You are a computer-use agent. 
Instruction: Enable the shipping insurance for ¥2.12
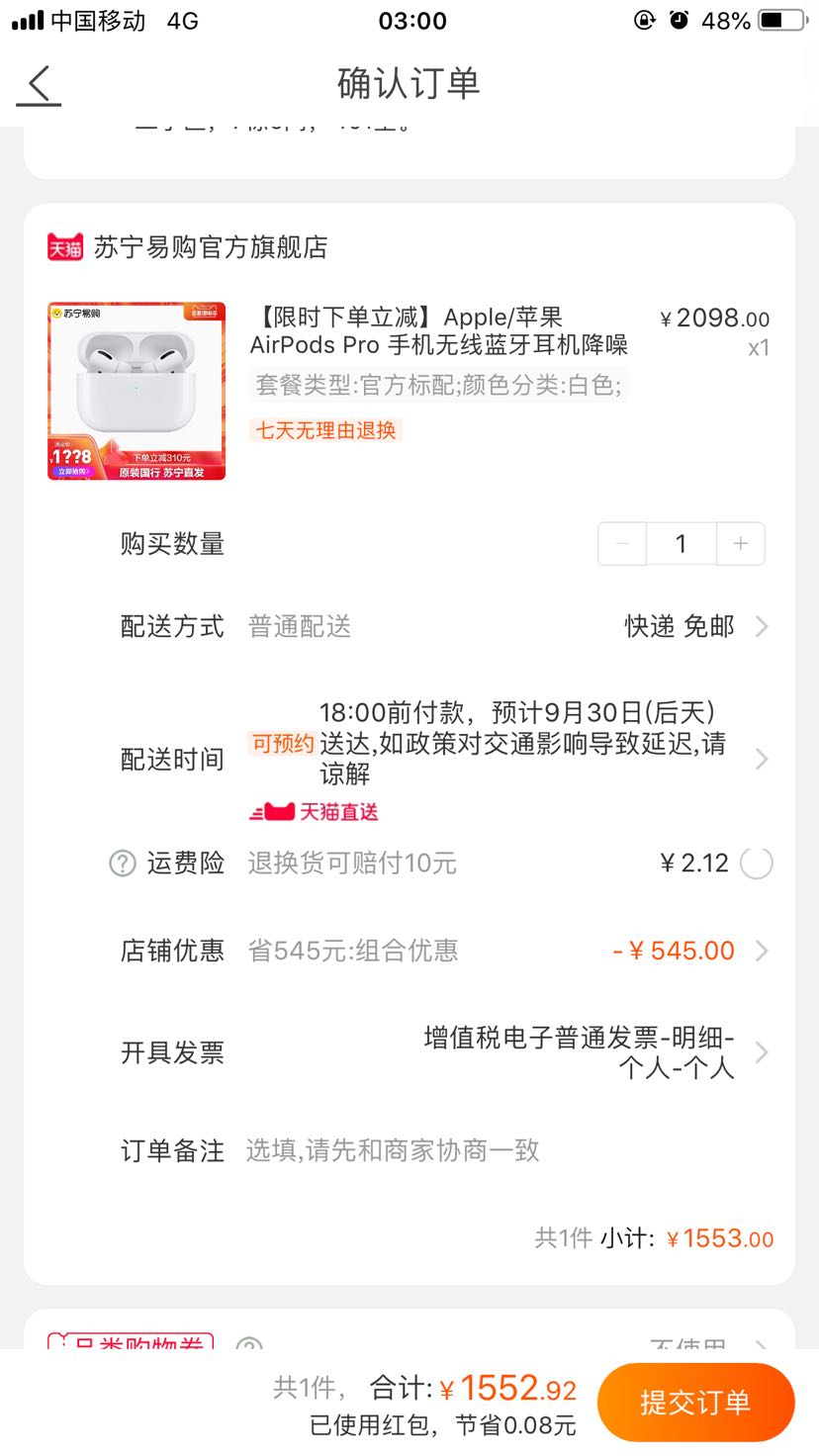click(756, 863)
